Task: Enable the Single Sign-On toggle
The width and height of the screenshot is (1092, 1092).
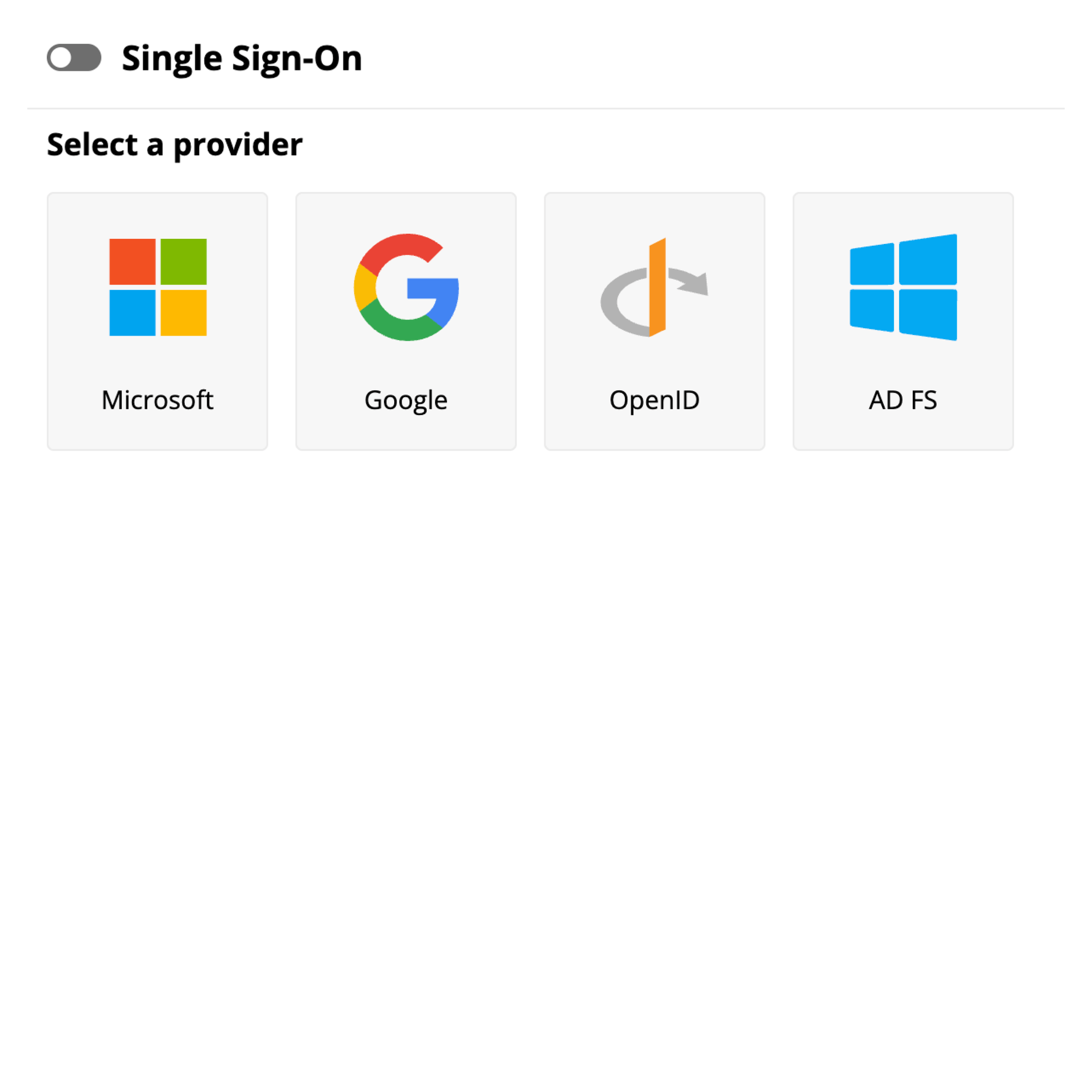Action: coord(74,57)
